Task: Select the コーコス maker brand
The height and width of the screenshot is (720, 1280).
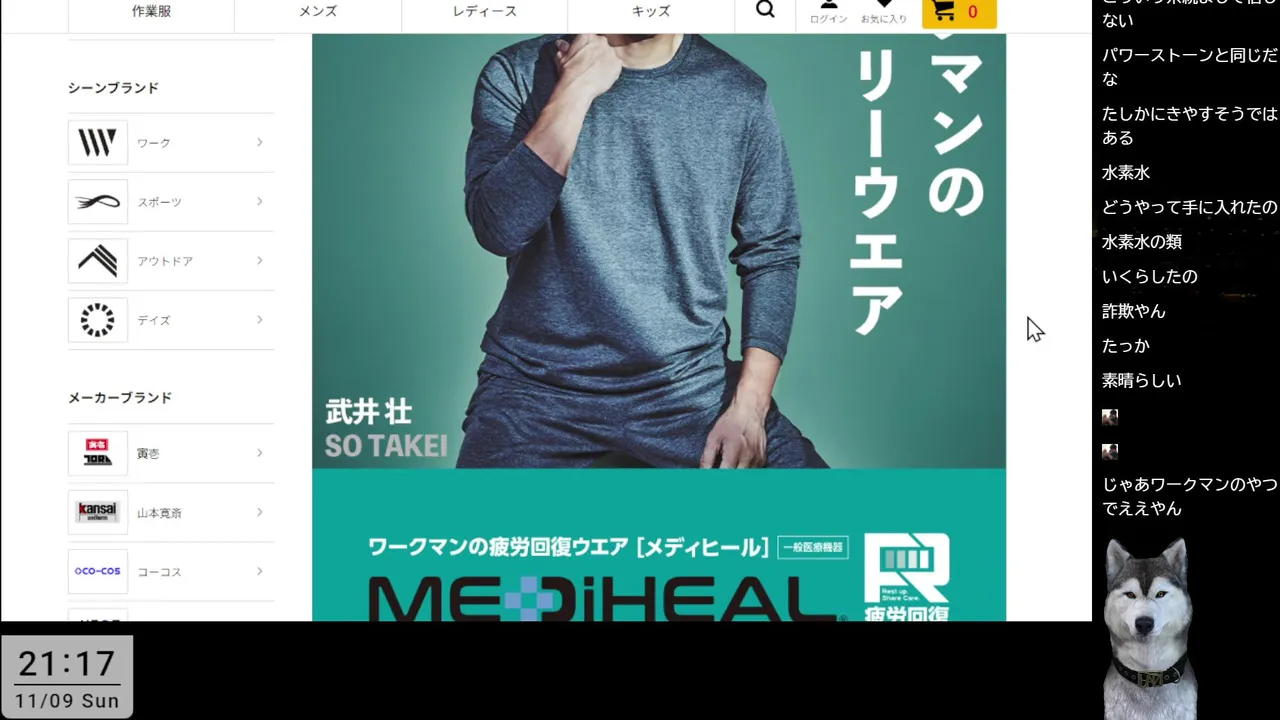Action: (171, 572)
